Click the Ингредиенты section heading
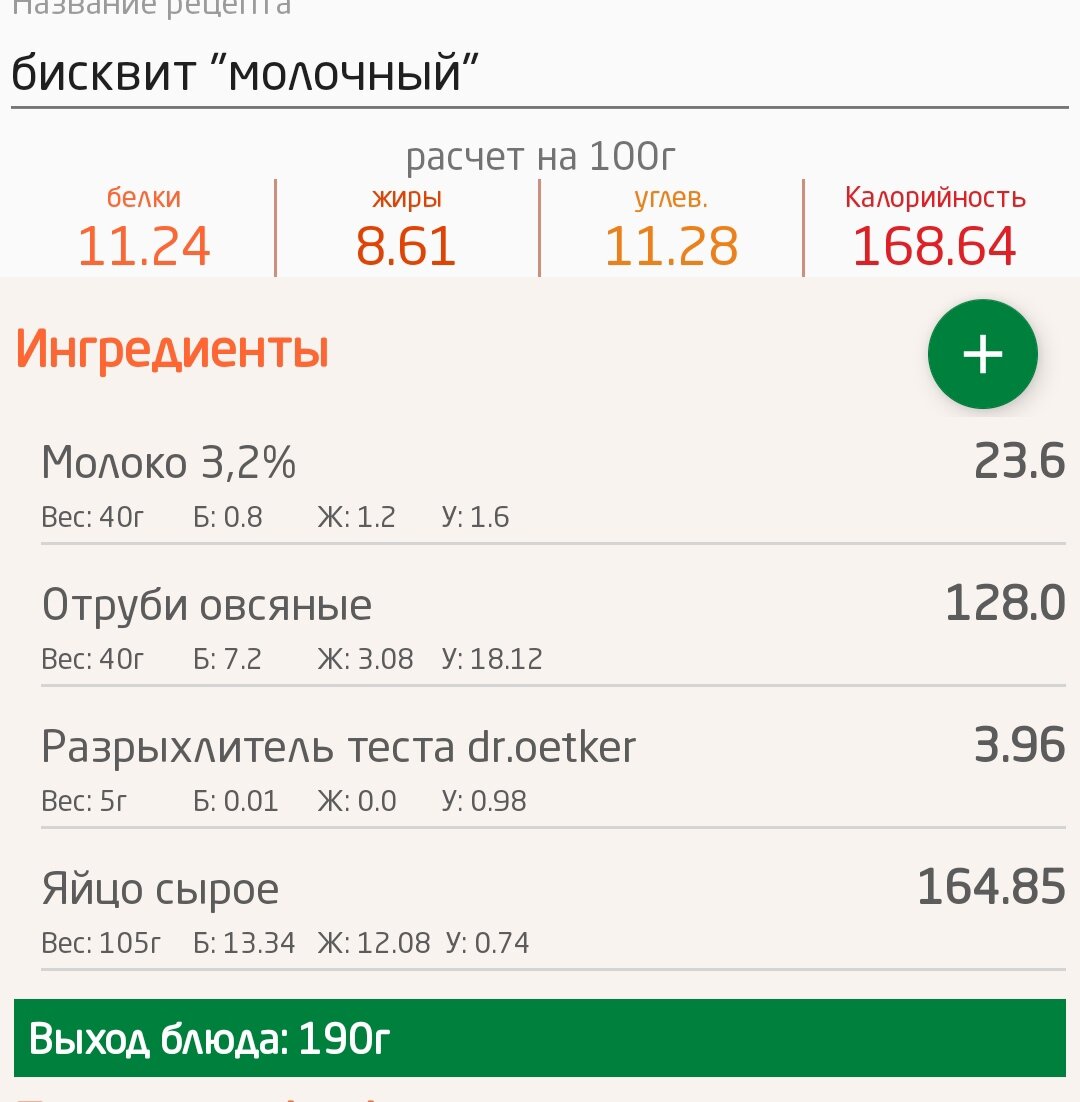The width and height of the screenshot is (1080, 1102). pyautogui.click(x=175, y=352)
